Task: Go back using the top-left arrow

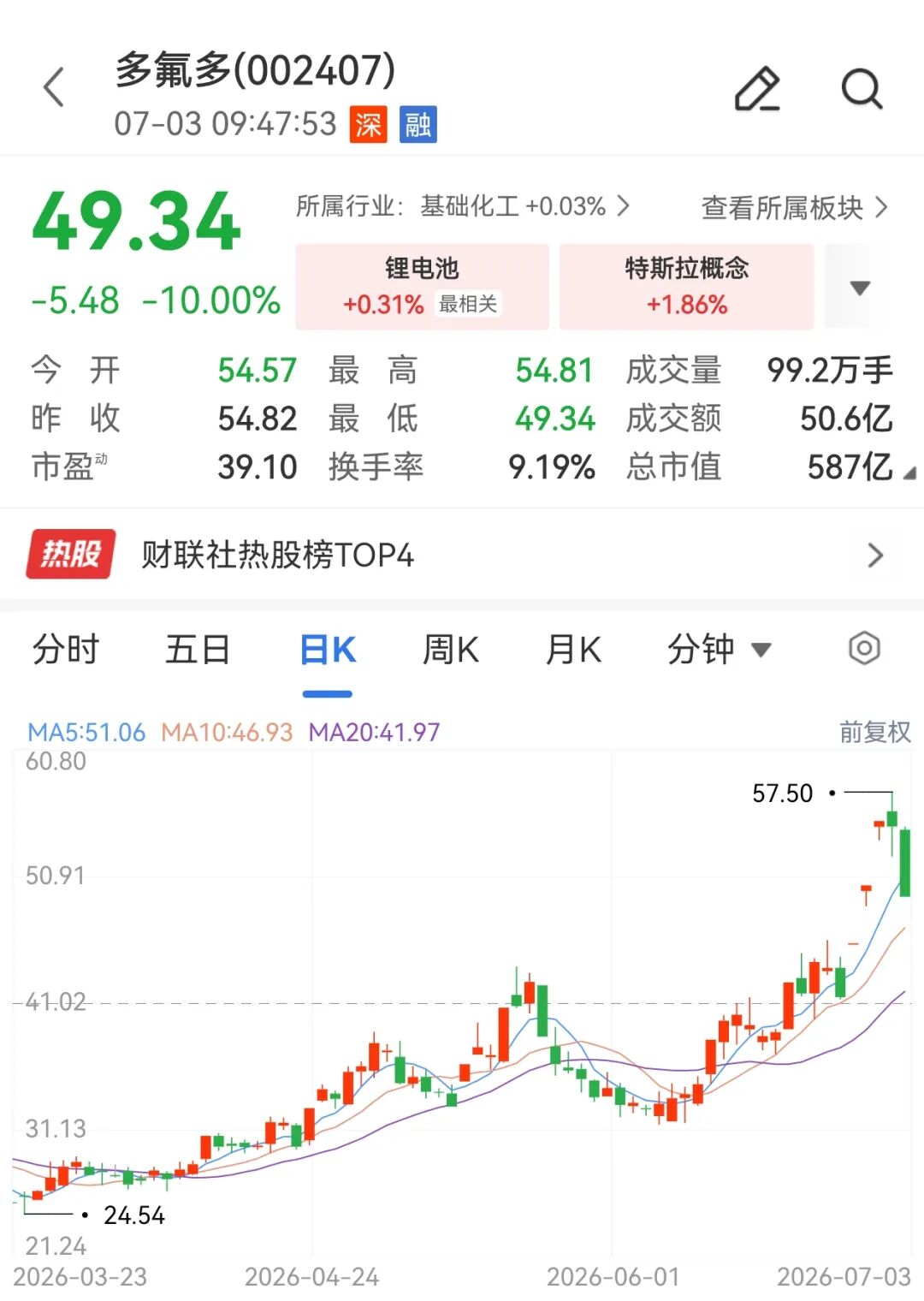Action: (54, 87)
